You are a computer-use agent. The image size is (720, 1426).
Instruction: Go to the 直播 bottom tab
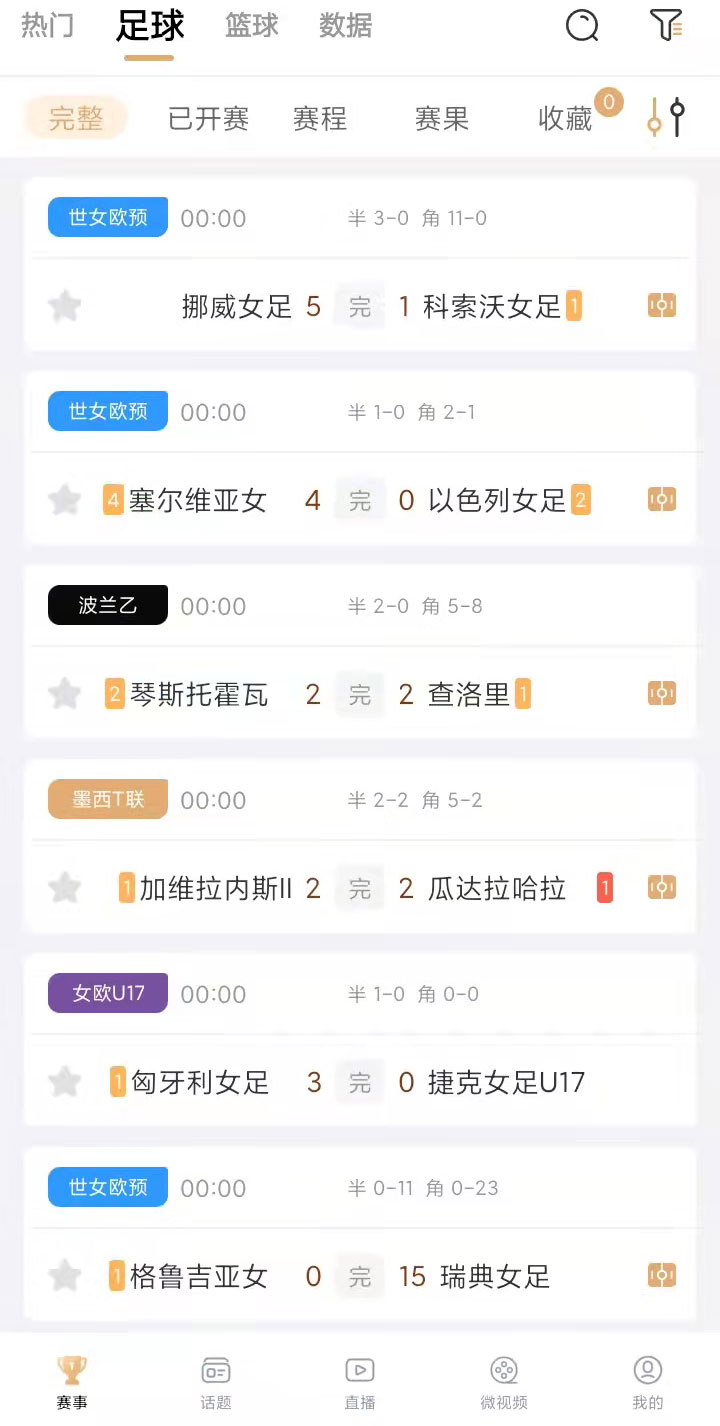pyautogui.click(x=360, y=1383)
